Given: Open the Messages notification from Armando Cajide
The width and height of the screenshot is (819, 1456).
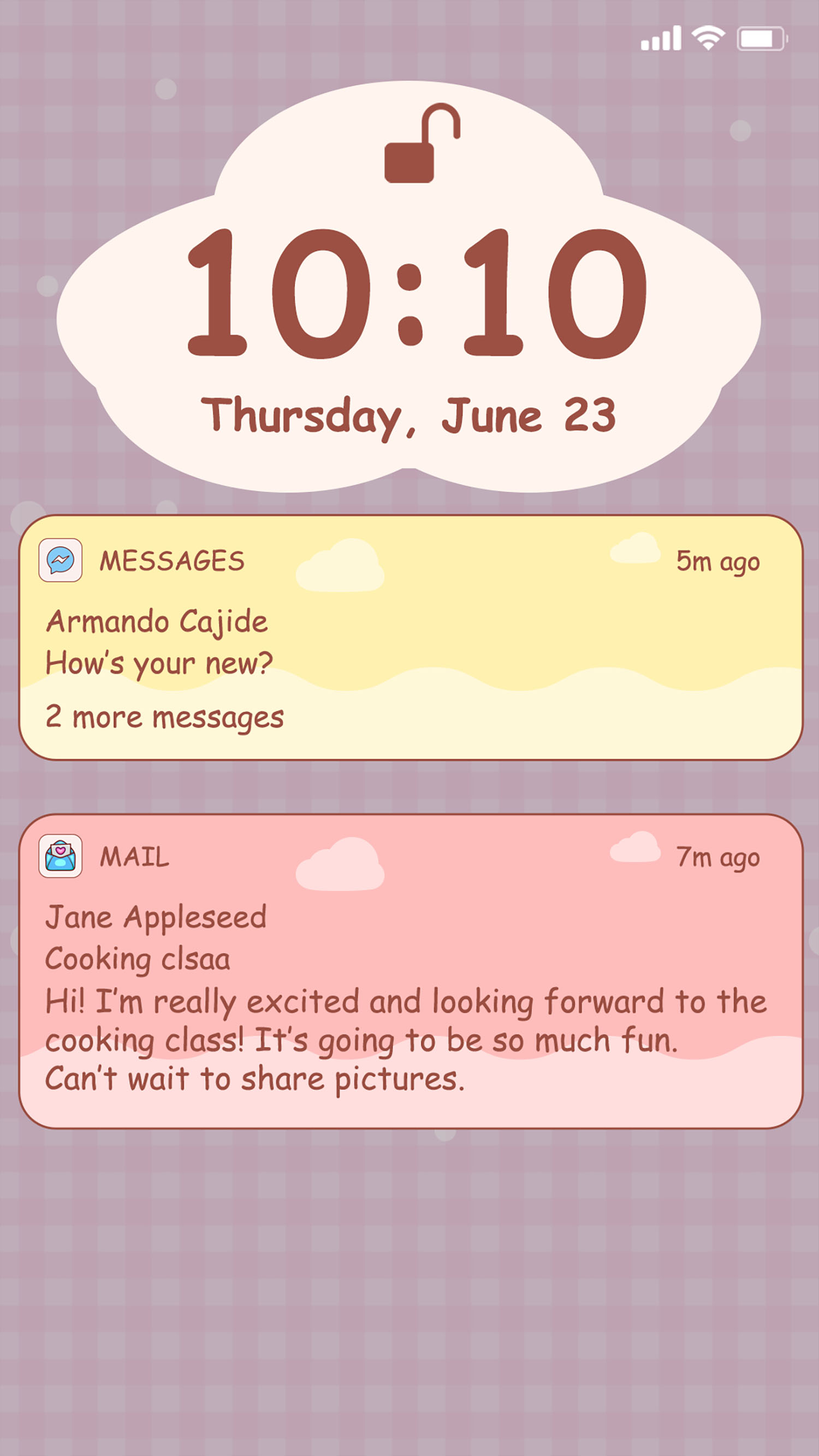Looking at the screenshot, I should 411,638.
